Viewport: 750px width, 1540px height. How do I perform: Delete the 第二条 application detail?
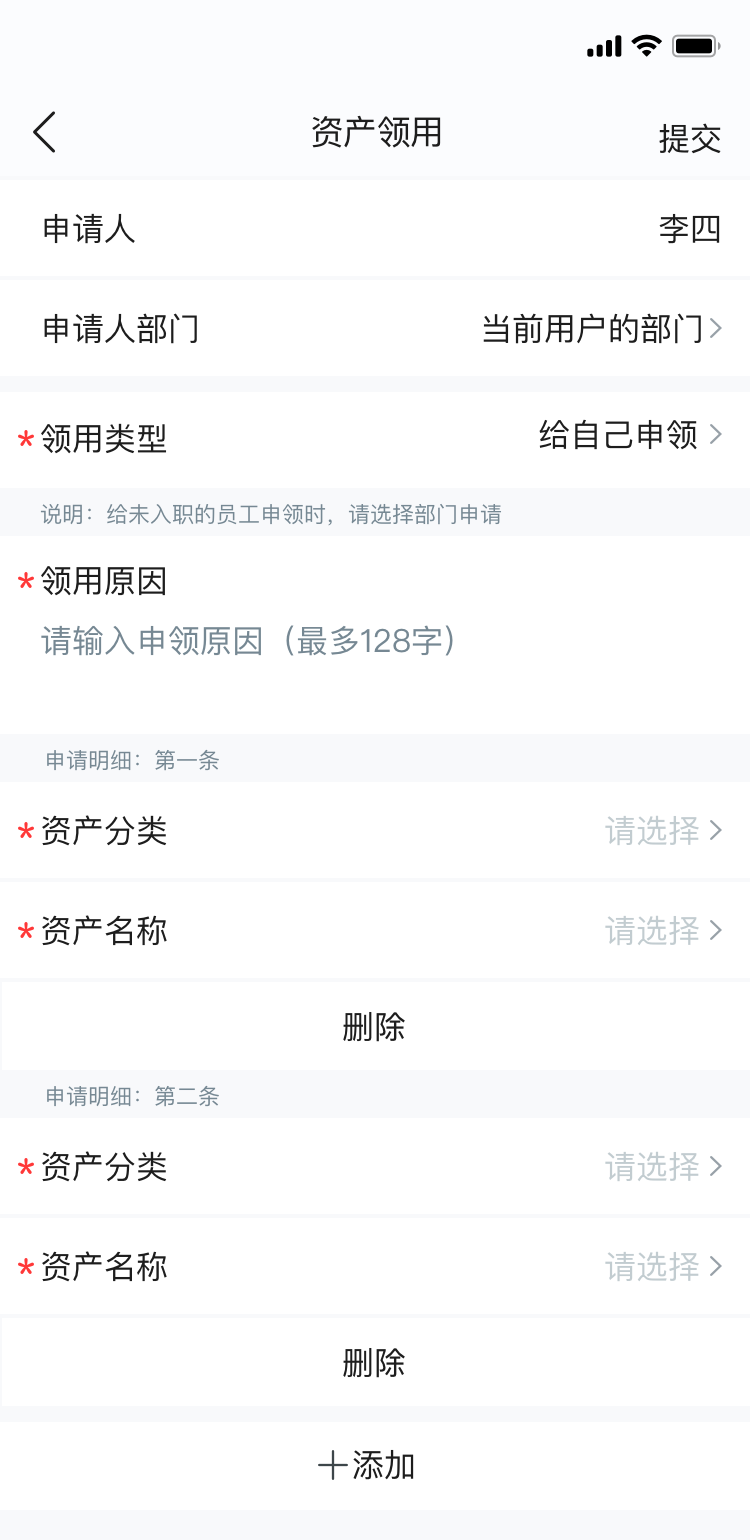[374, 1363]
